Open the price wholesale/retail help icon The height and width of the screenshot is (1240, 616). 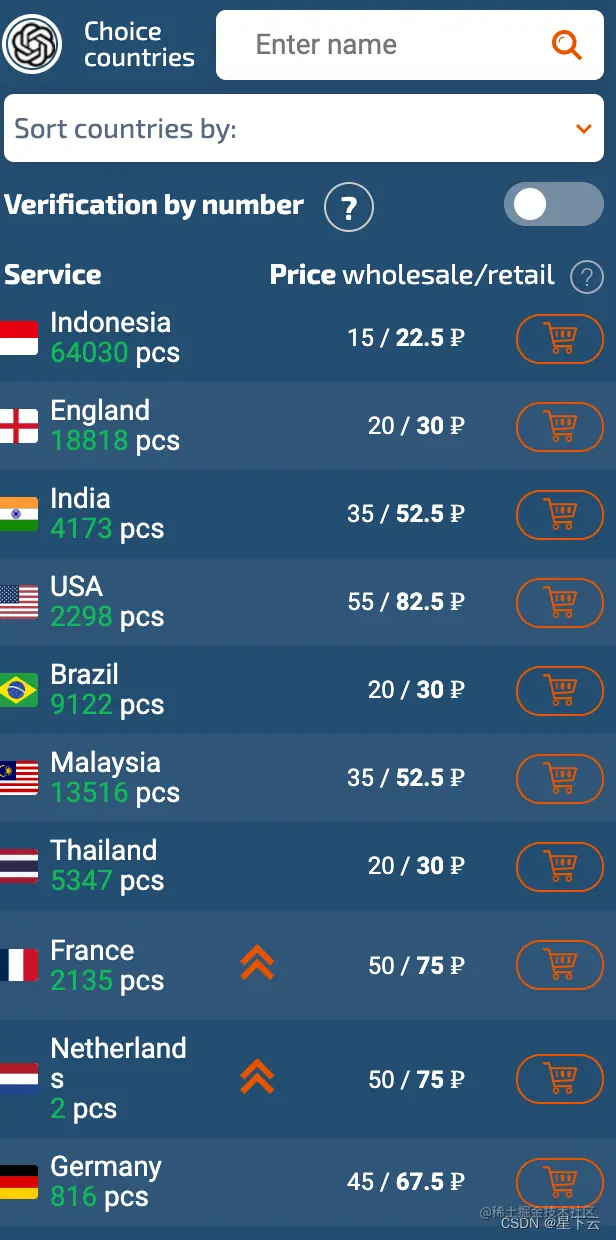click(587, 277)
